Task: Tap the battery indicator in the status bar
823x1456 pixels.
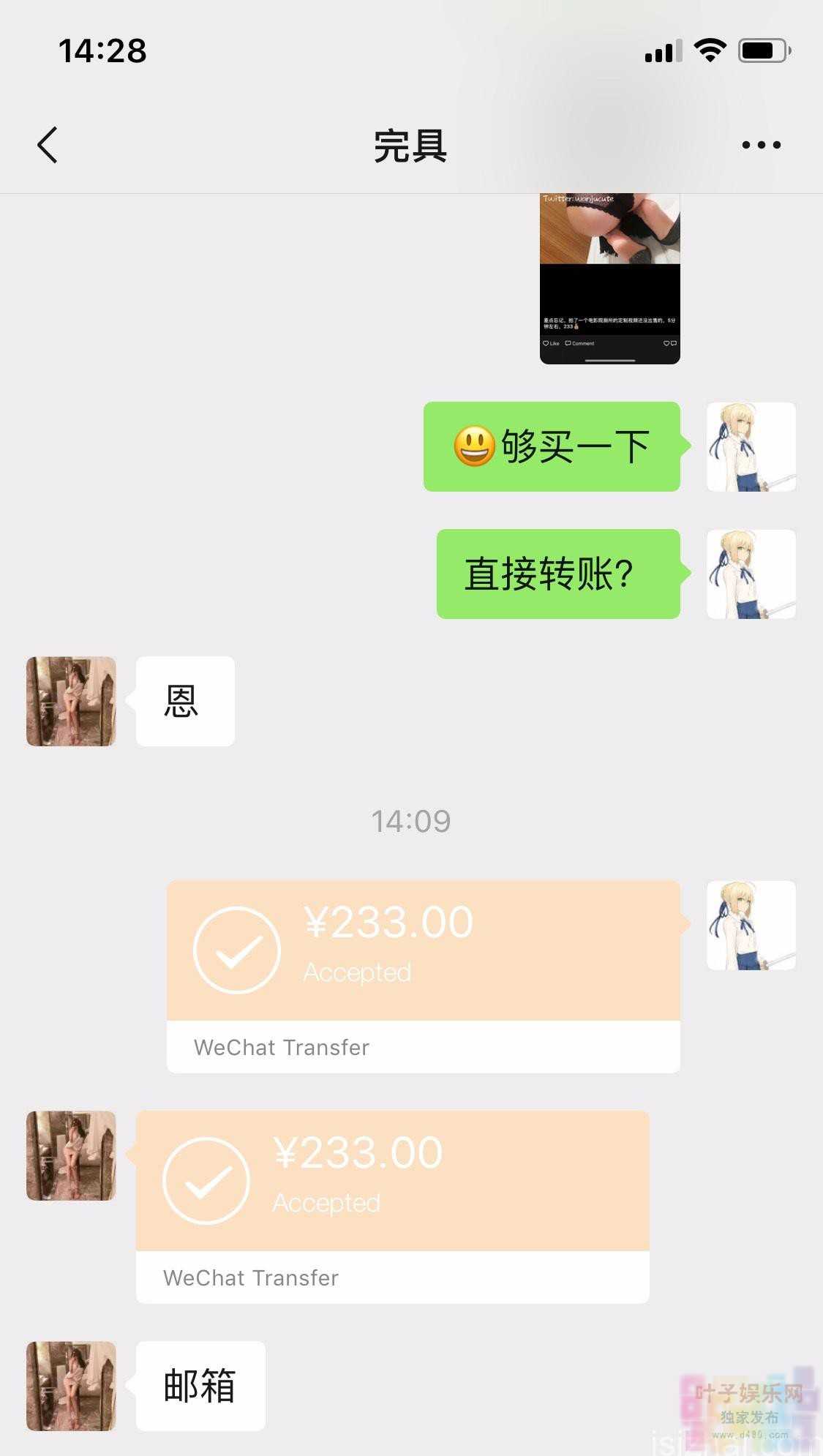Action: [761, 49]
